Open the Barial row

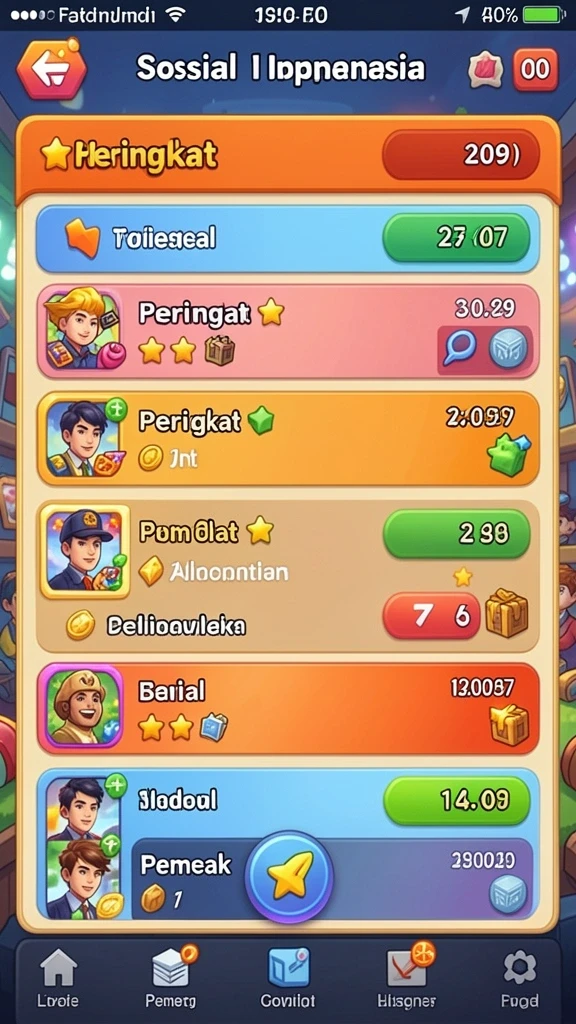288,709
